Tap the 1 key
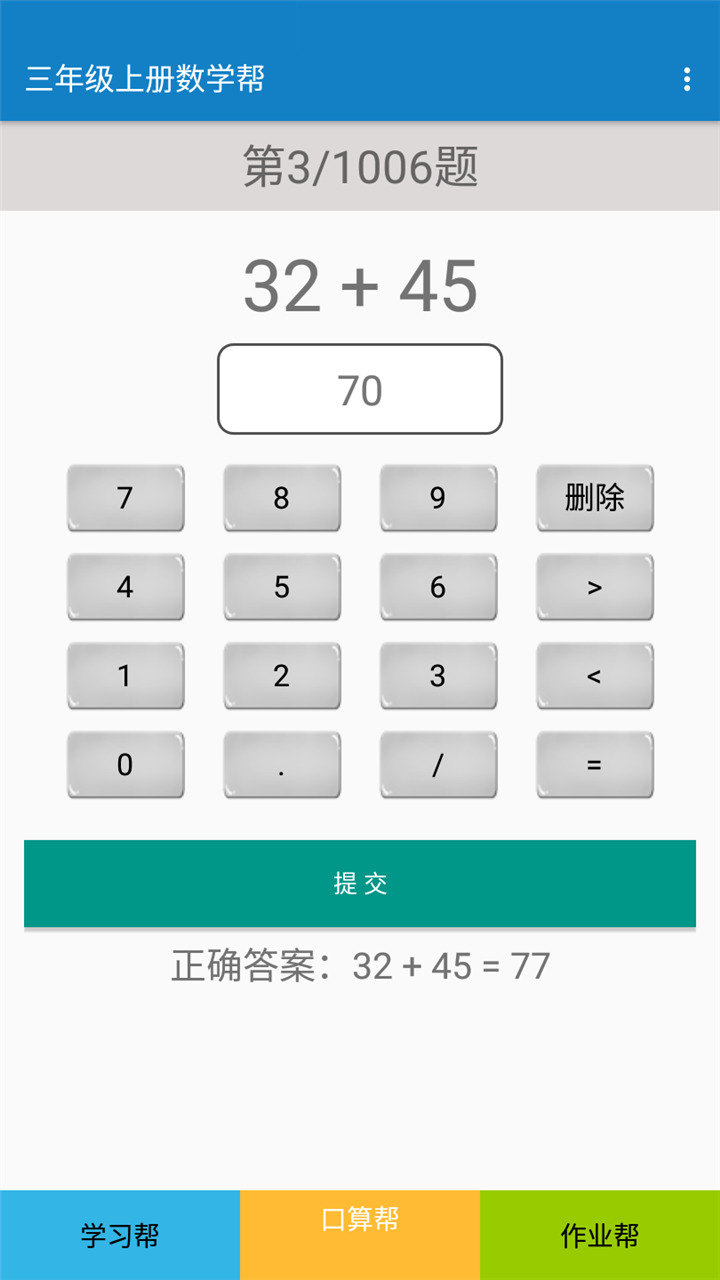 [x=125, y=676]
